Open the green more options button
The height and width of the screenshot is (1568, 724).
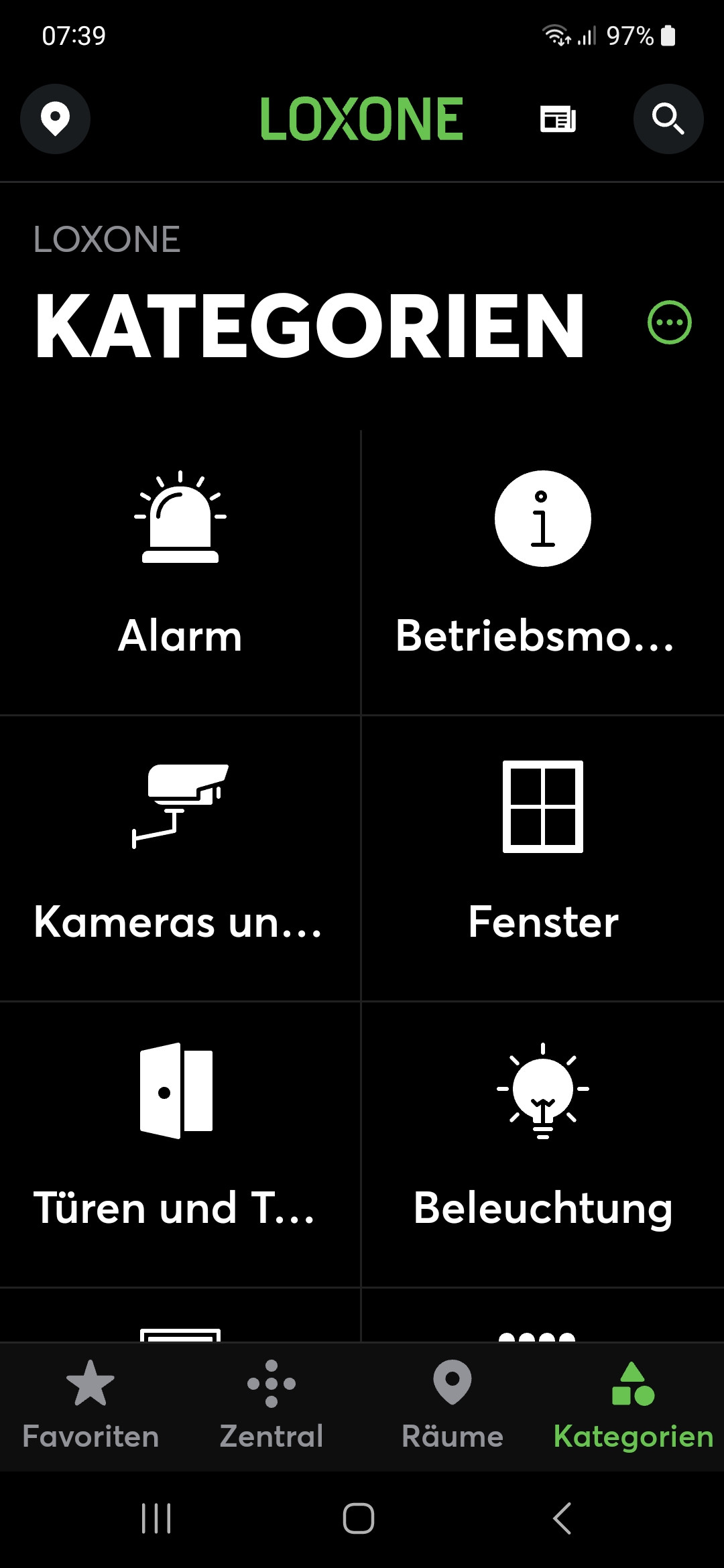pyautogui.click(x=669, y=323)
